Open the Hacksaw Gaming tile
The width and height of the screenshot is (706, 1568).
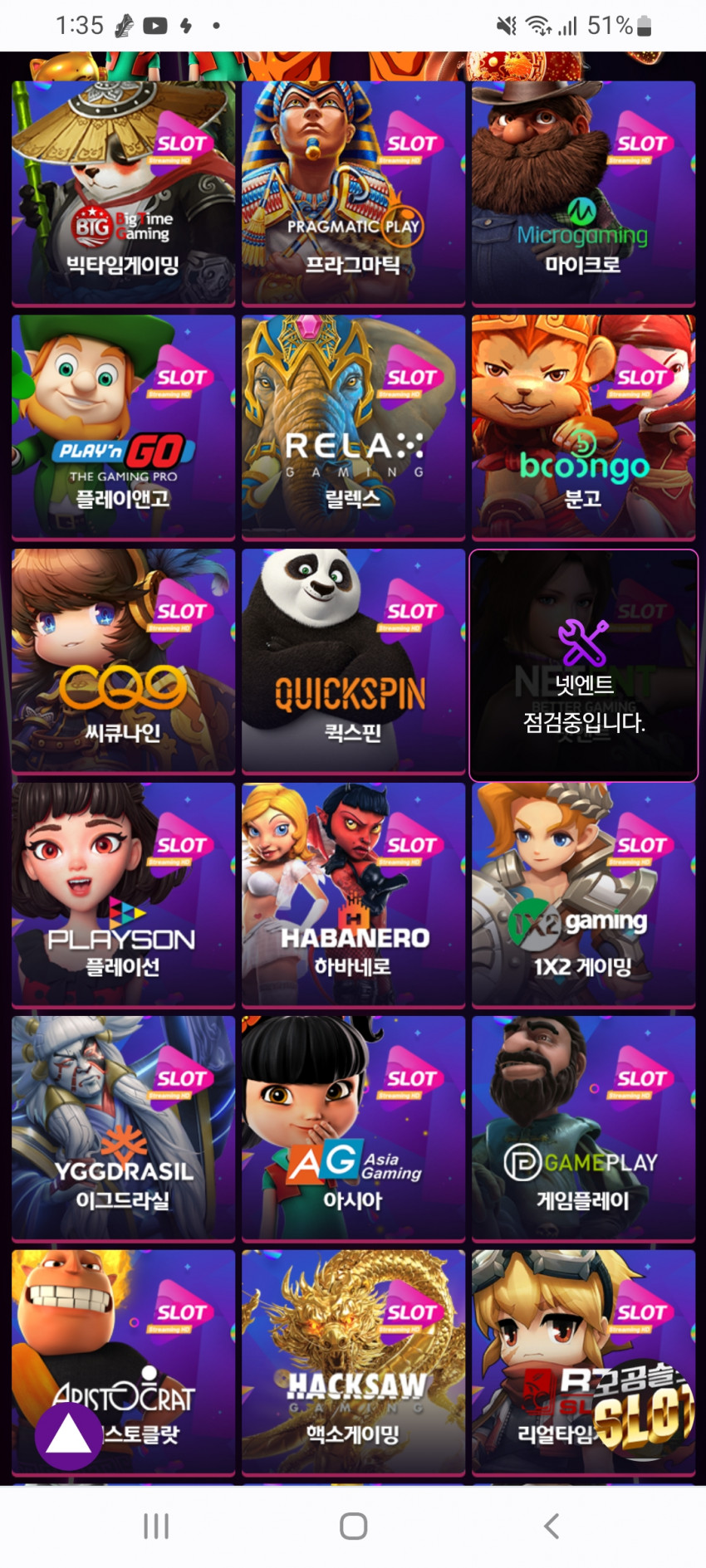click(353, 1361)
